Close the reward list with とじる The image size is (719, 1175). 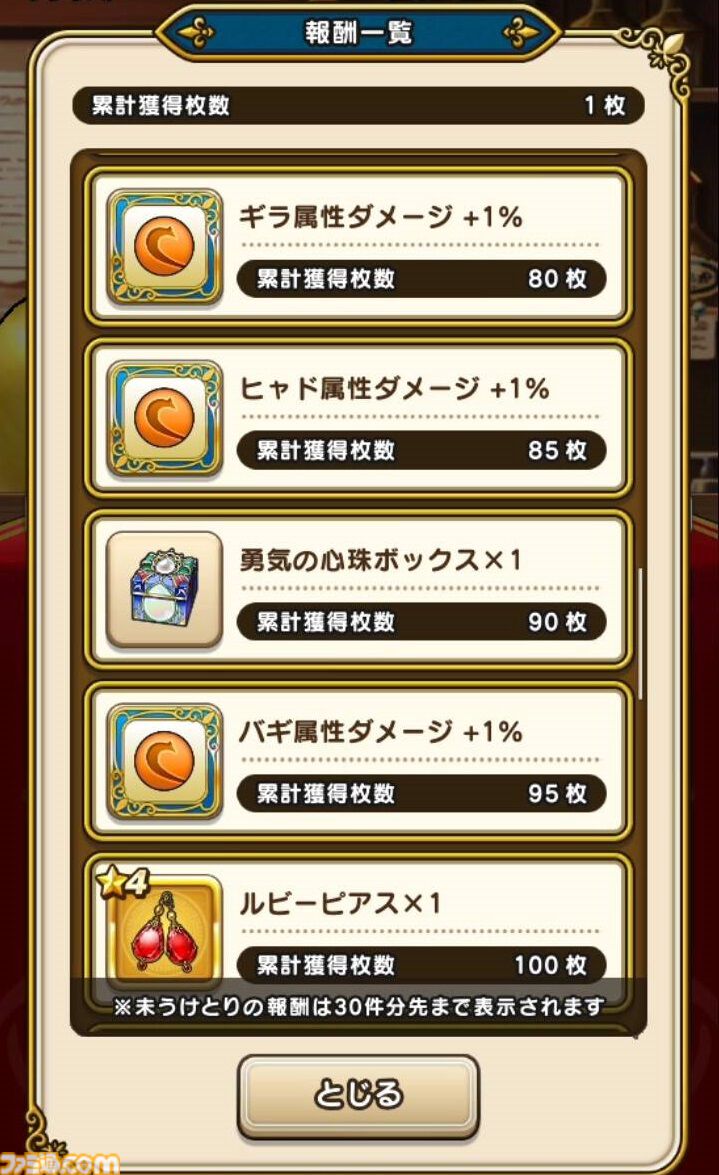point(358,1095)
